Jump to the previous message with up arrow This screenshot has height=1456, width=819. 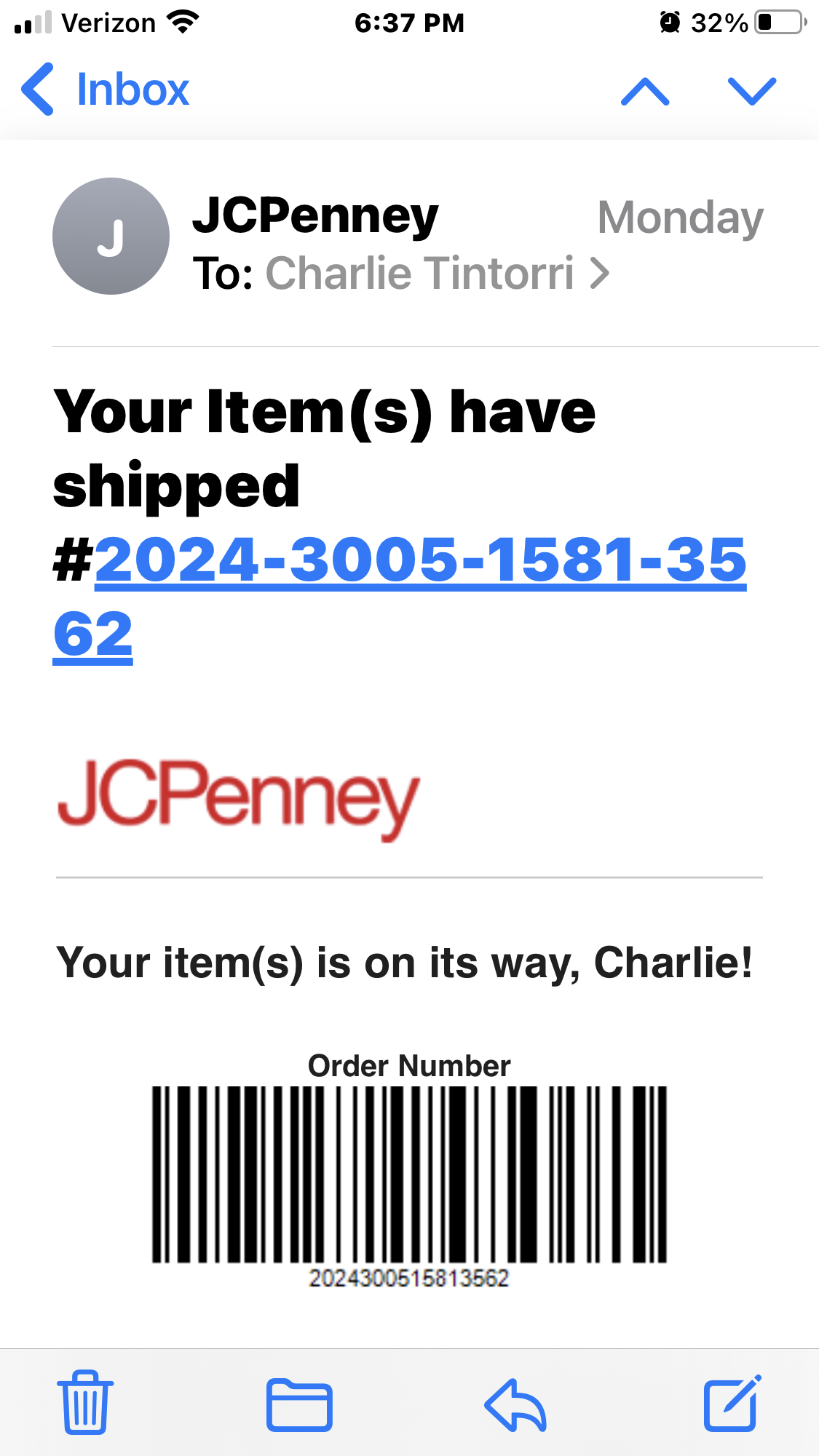click(x=645, y=92)
